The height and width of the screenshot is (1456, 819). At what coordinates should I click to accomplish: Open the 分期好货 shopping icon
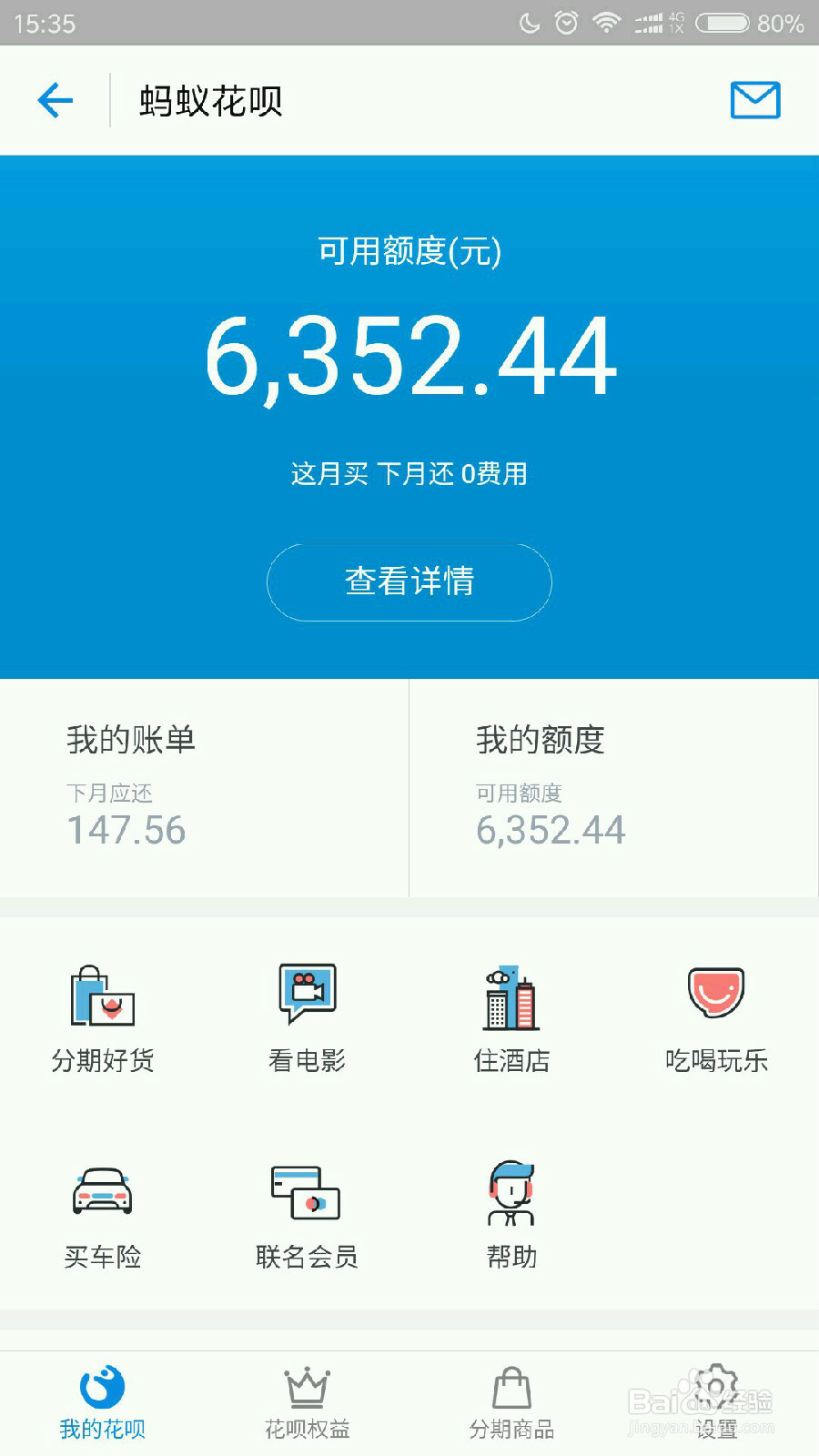[x=102, y=1015]
